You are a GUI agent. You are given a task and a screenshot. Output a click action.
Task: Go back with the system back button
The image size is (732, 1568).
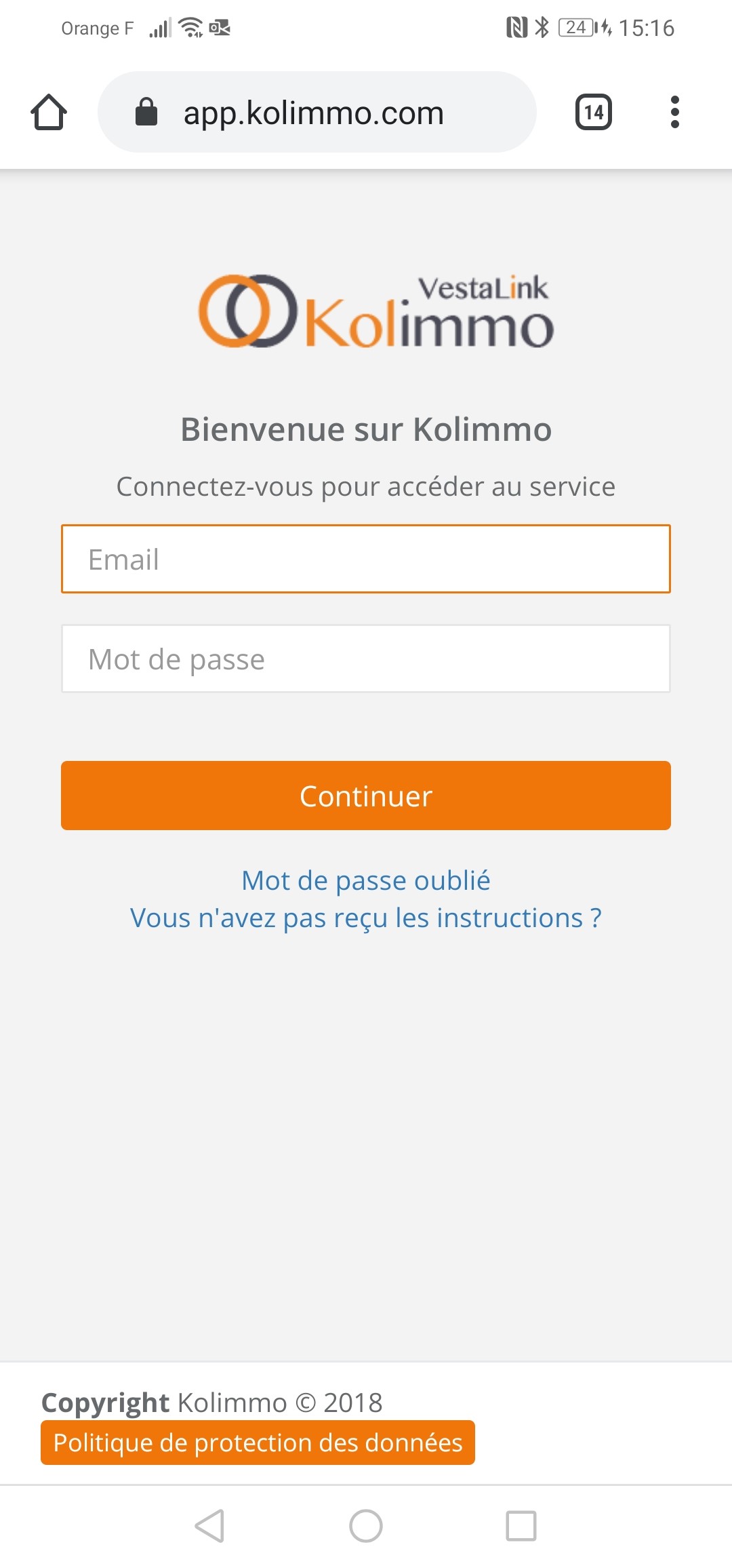point(209,1526)
